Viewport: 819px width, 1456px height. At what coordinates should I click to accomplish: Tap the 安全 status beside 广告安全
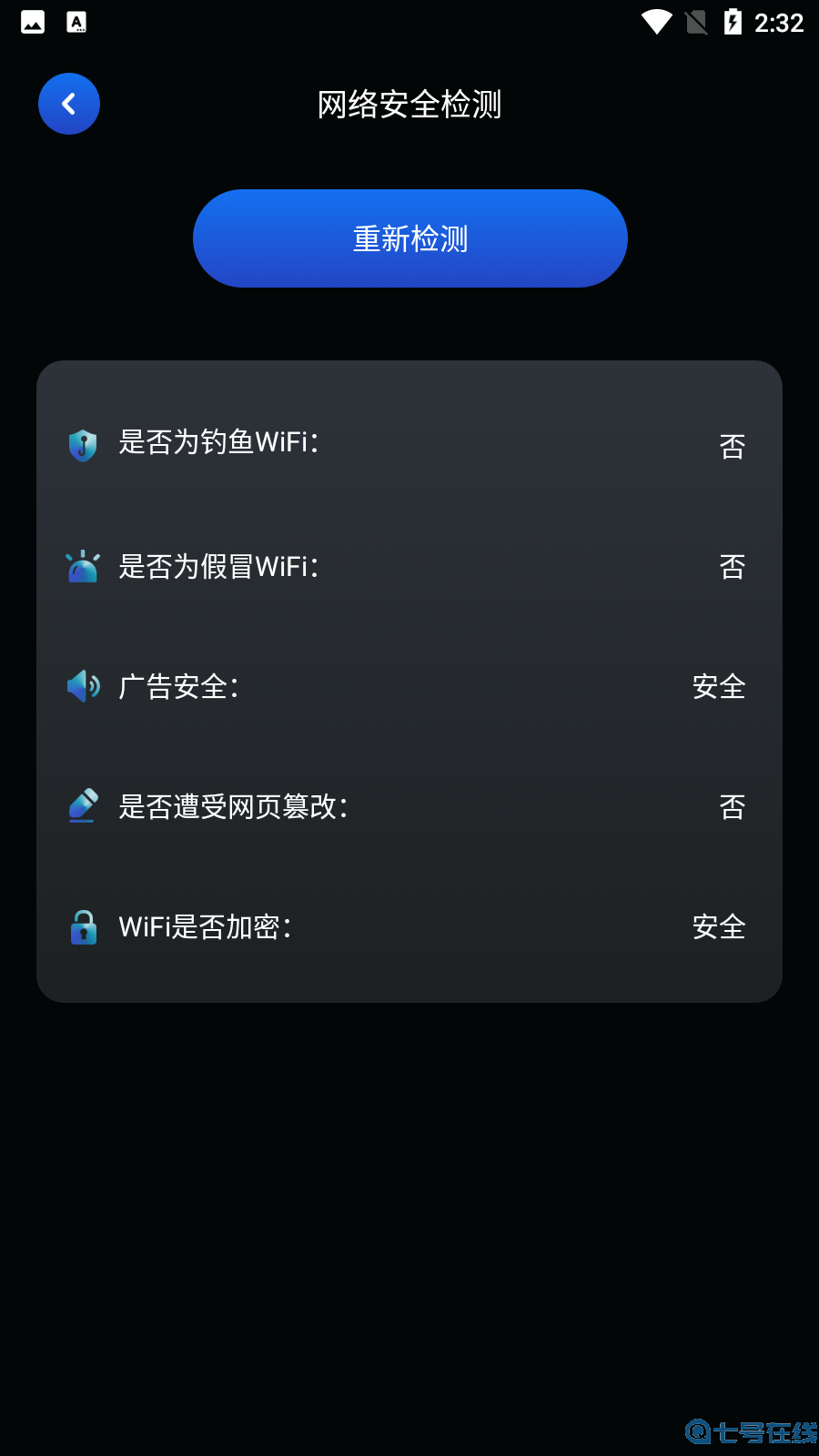point(718,686)
